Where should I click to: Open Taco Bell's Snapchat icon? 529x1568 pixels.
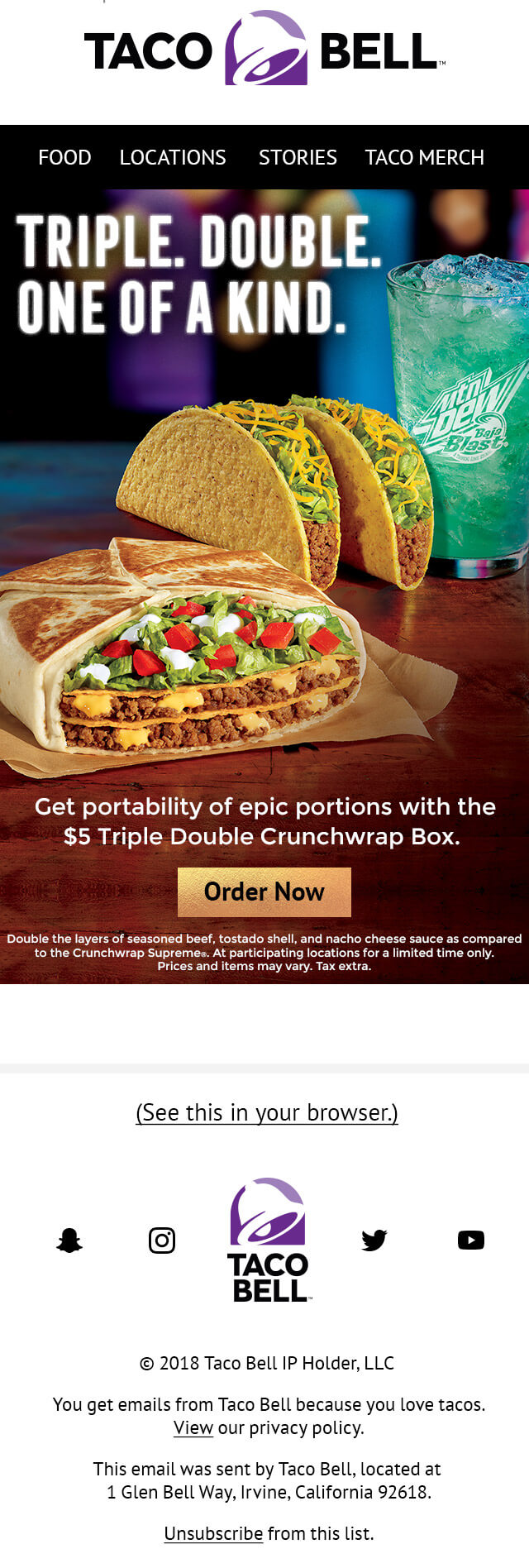pos(69,1240)
